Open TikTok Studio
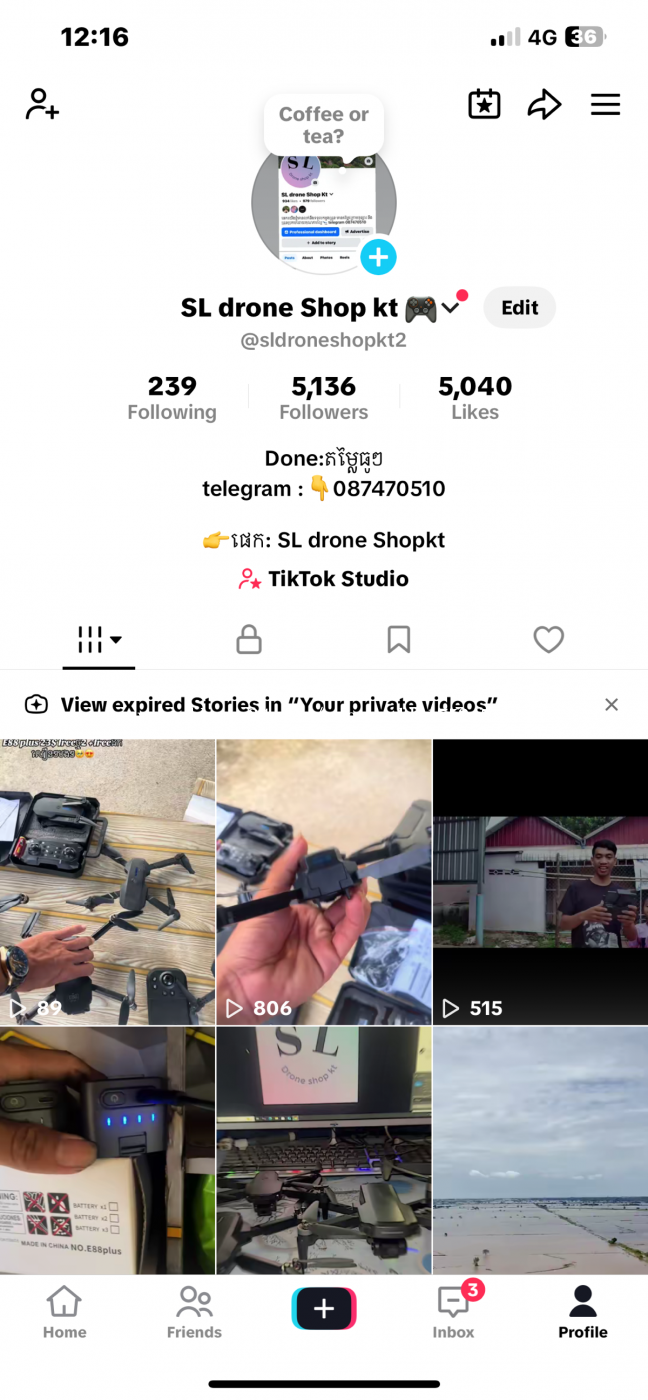648x1400 pixels. 324,579
